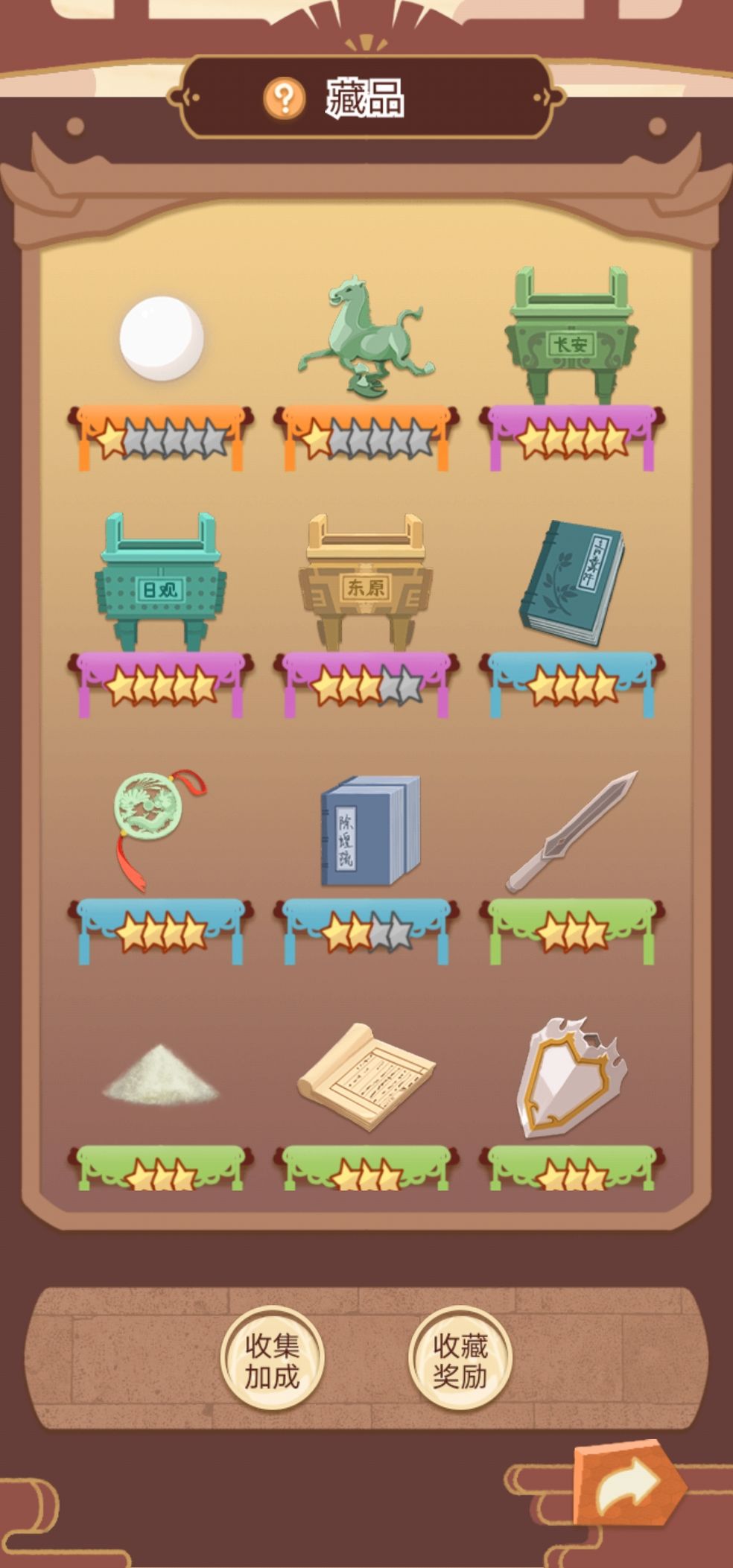
Task: View the 长安 bronze cauldron
Action: click(571, 337)
